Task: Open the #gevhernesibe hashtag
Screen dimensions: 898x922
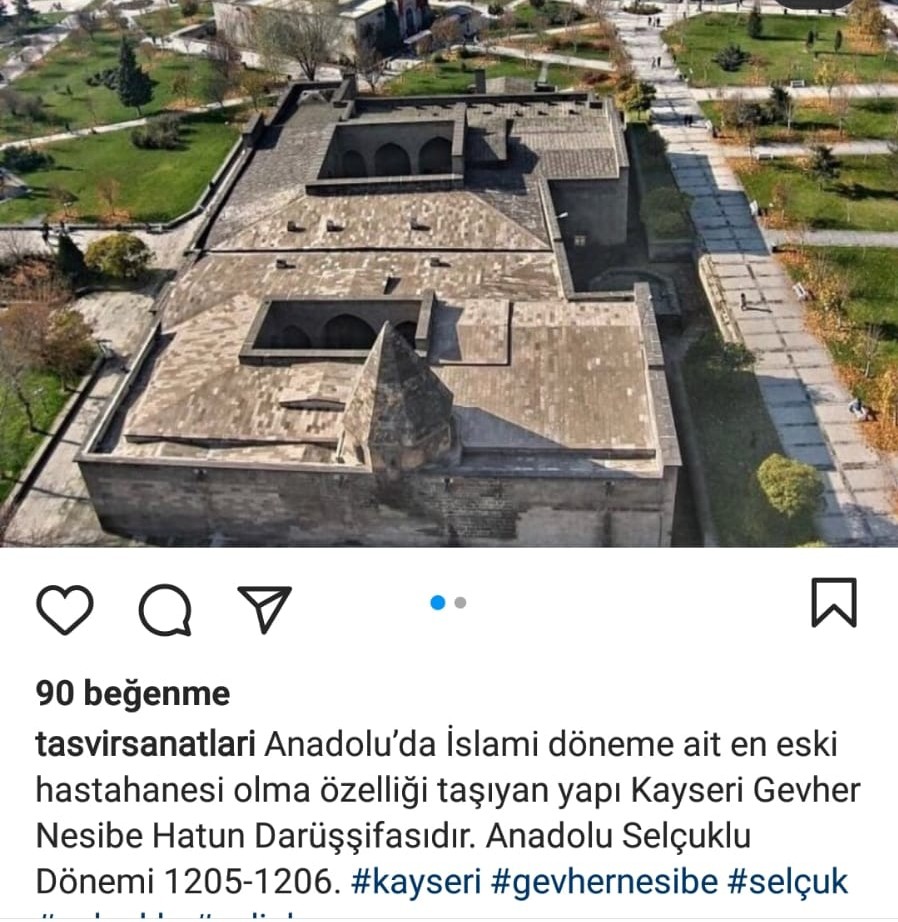Action: (605, 881)
